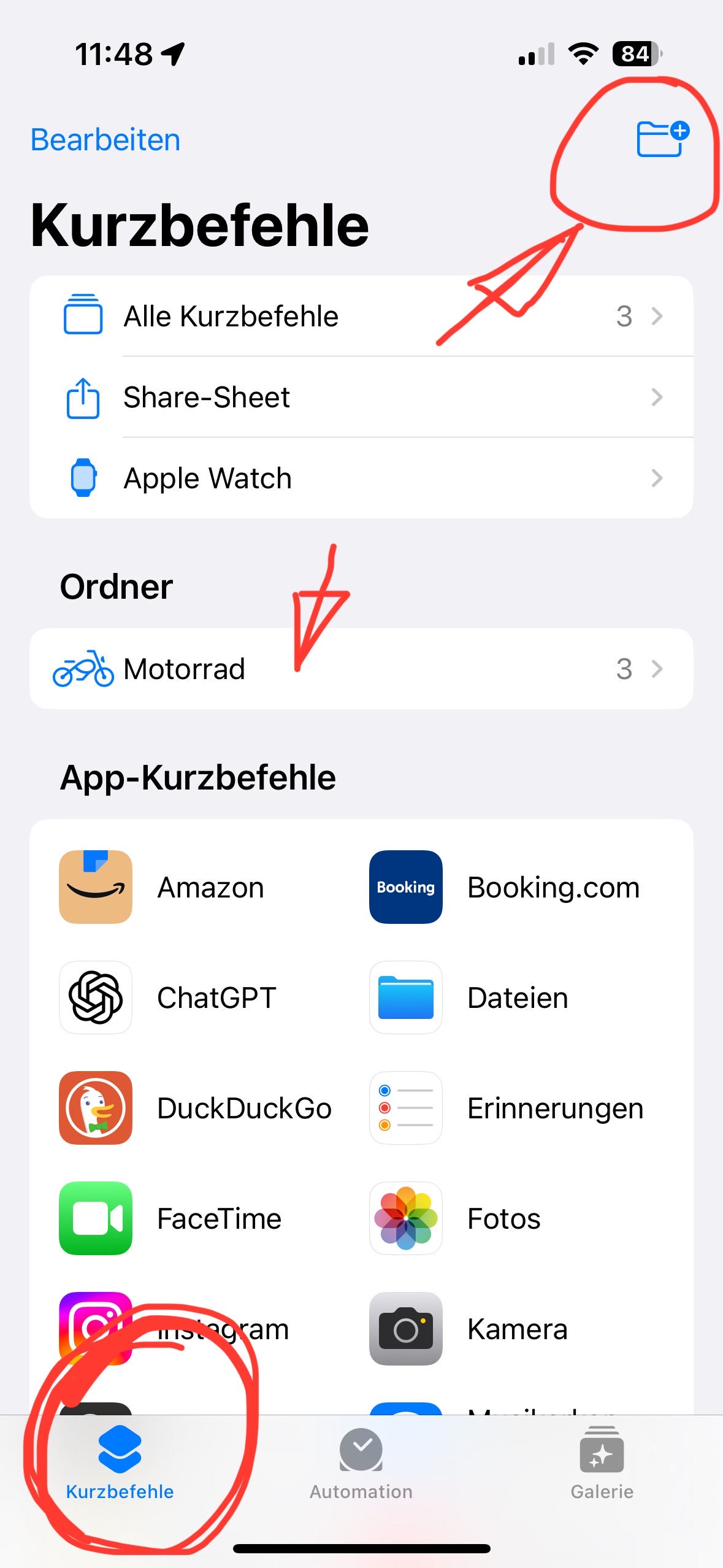The image size is (723, 1568).
Task: Tap Bearbeiten to edit the list
Action: tap(105, 140)
